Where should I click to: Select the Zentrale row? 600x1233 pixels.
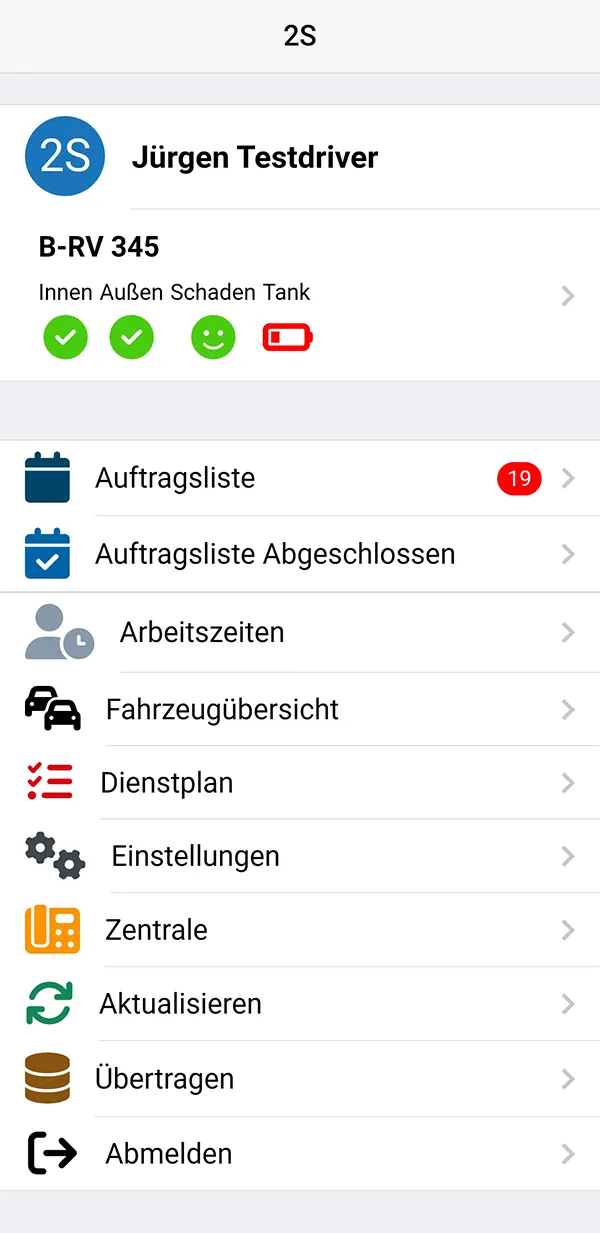click(x=300, y=930)
